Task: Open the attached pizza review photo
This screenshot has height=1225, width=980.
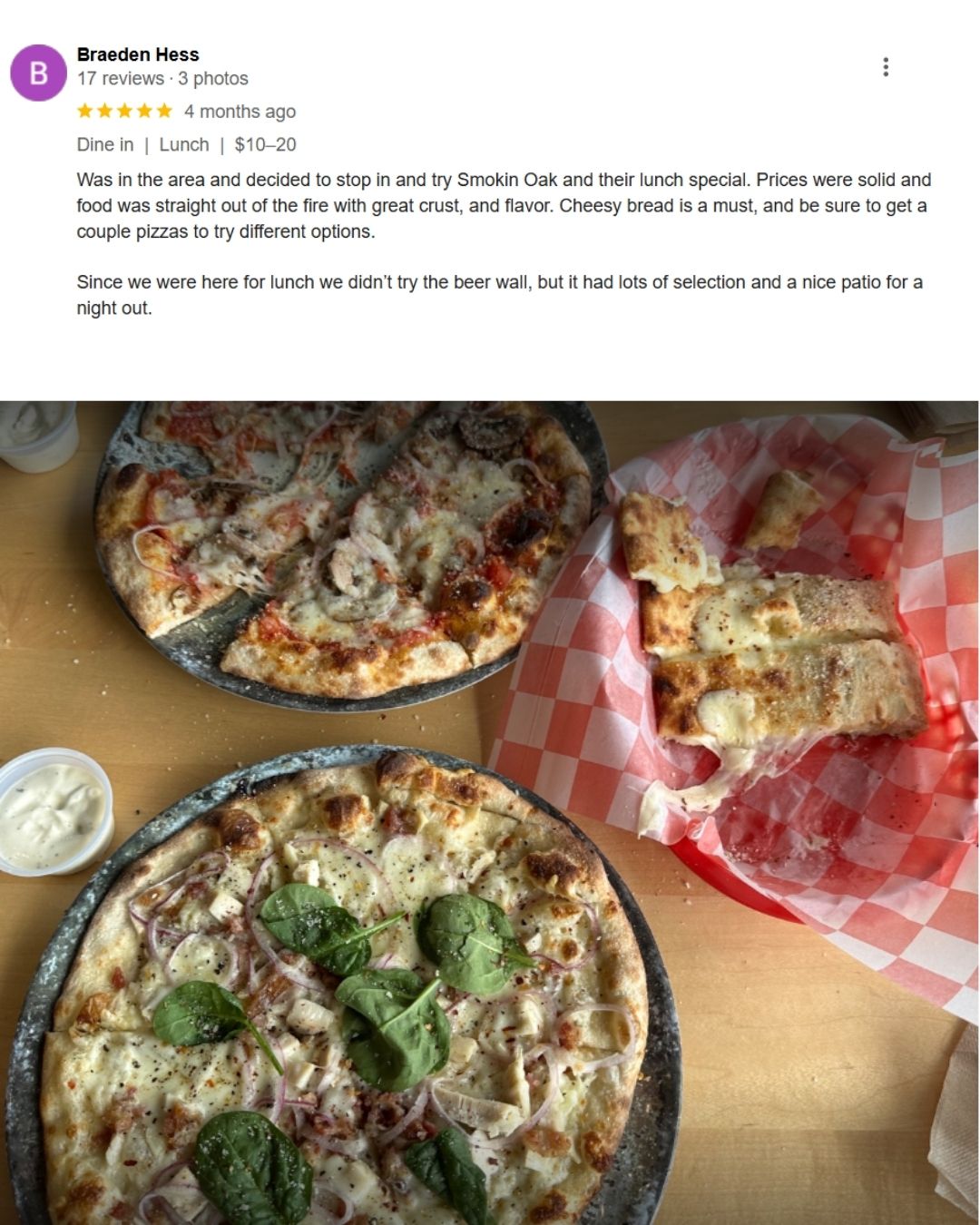Action: pyautogui.click(x=490, y=812)
